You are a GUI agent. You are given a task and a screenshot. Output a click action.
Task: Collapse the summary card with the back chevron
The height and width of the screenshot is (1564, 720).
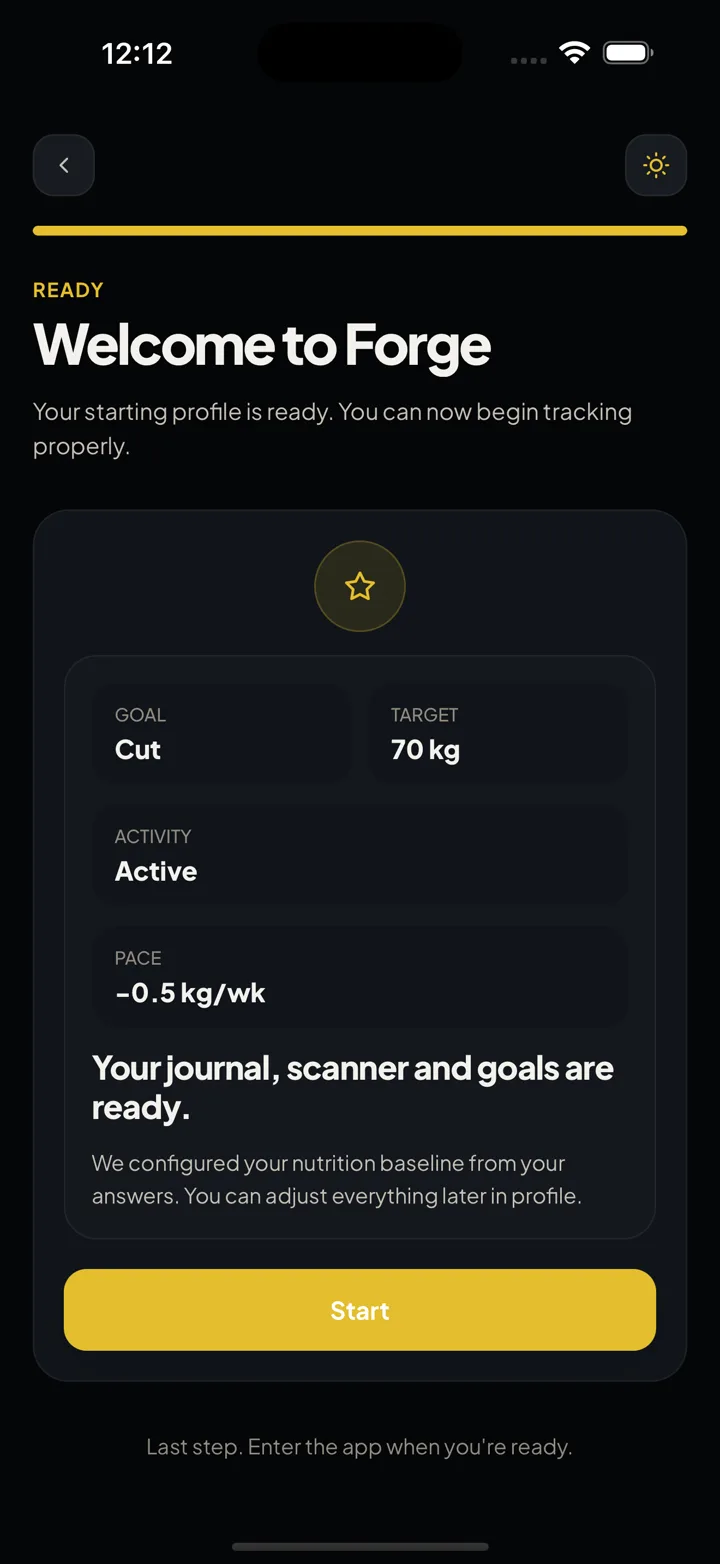pos(63,165)
